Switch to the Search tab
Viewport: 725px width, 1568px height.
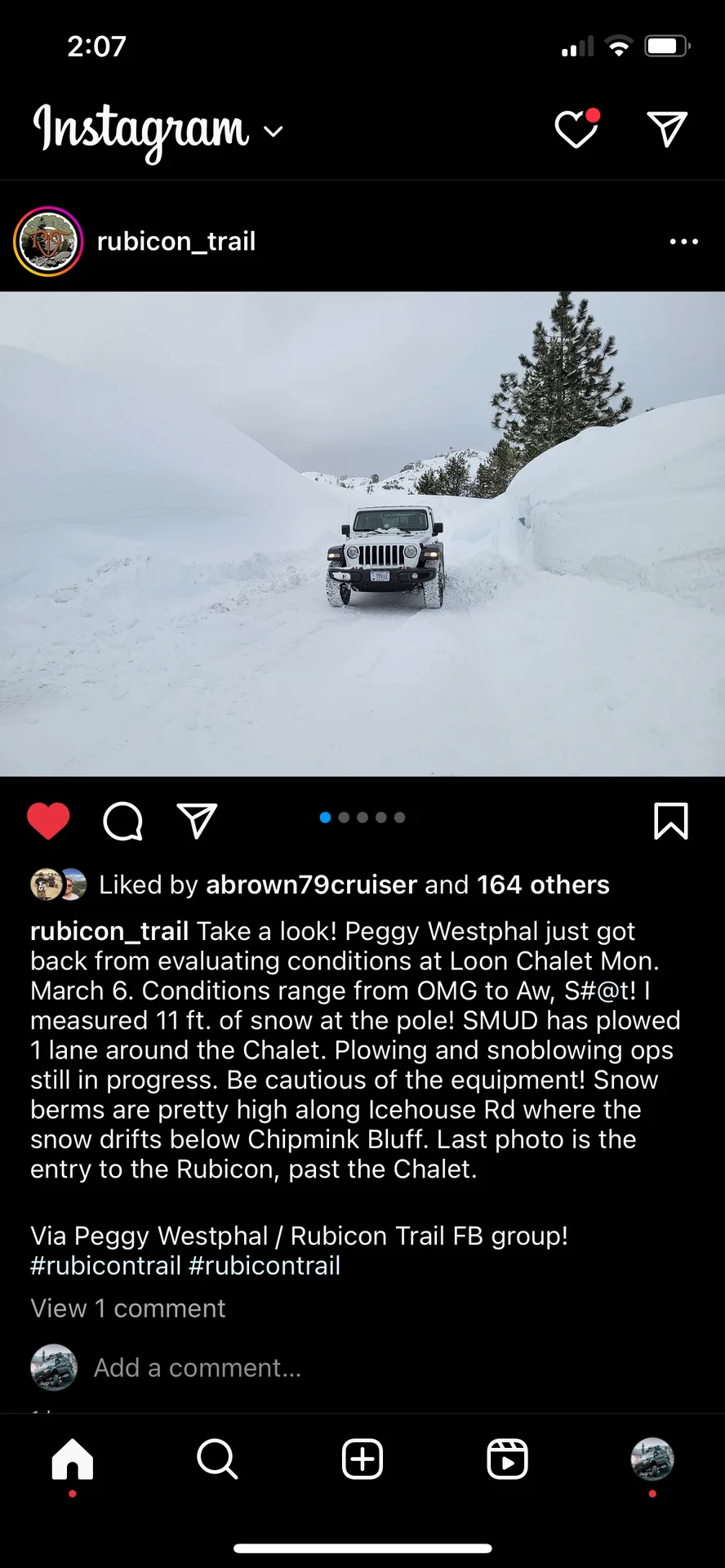[217, 1459]
